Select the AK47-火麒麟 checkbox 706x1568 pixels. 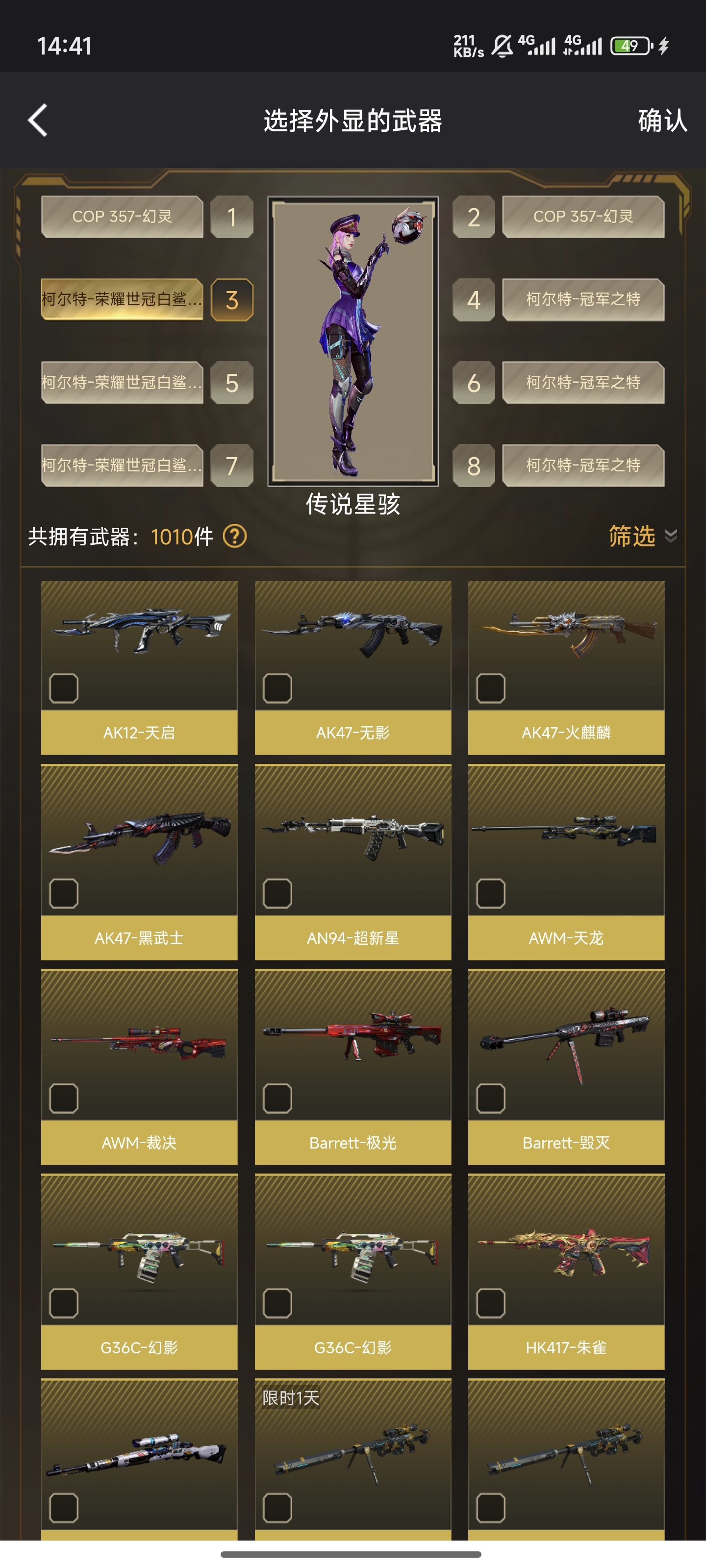point(490,688)
